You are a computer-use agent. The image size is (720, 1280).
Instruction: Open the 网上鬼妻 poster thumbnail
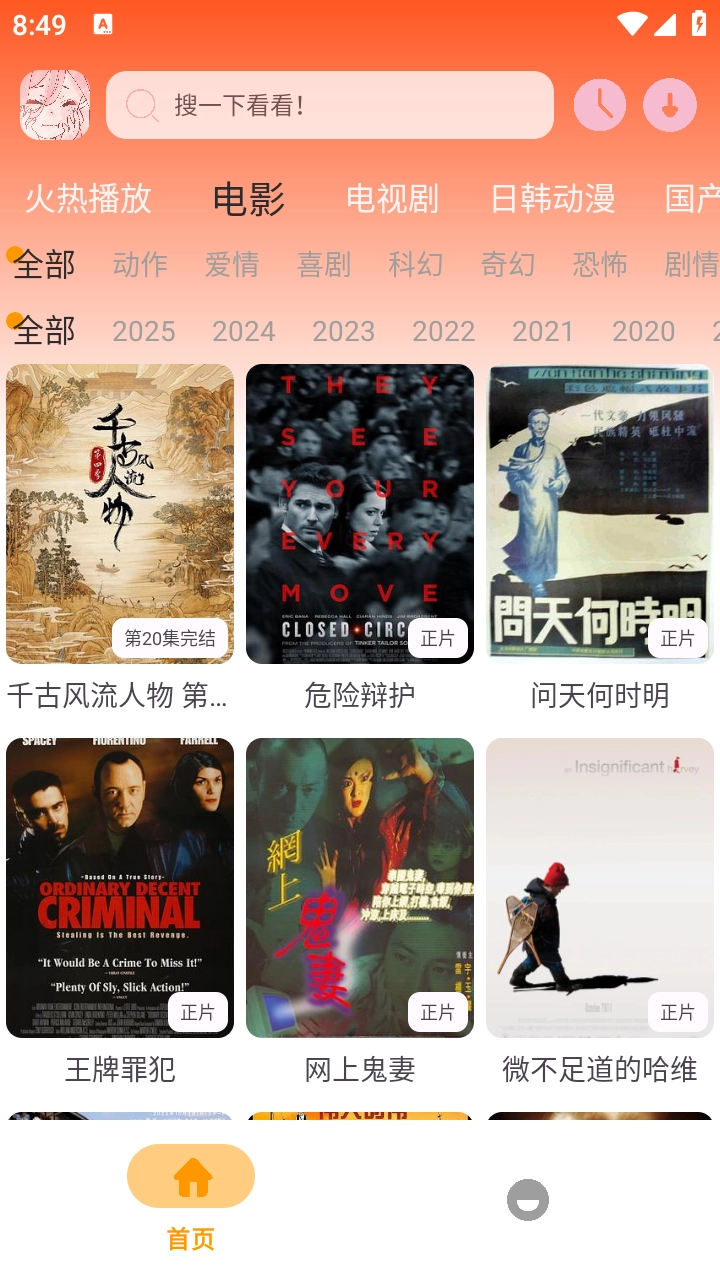(x=360, y=887)
